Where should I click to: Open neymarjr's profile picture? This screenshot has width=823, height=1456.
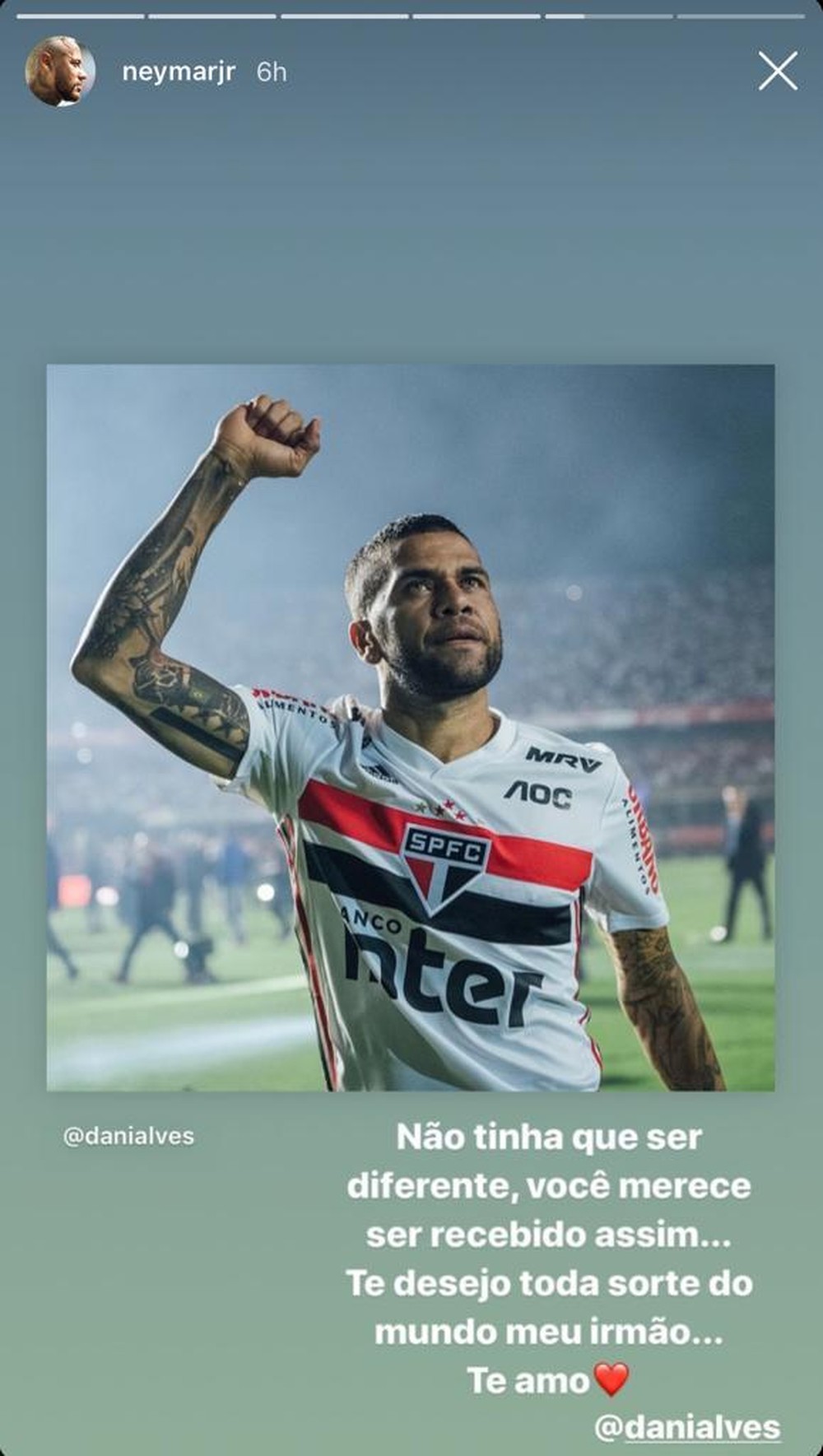point(59,72)
